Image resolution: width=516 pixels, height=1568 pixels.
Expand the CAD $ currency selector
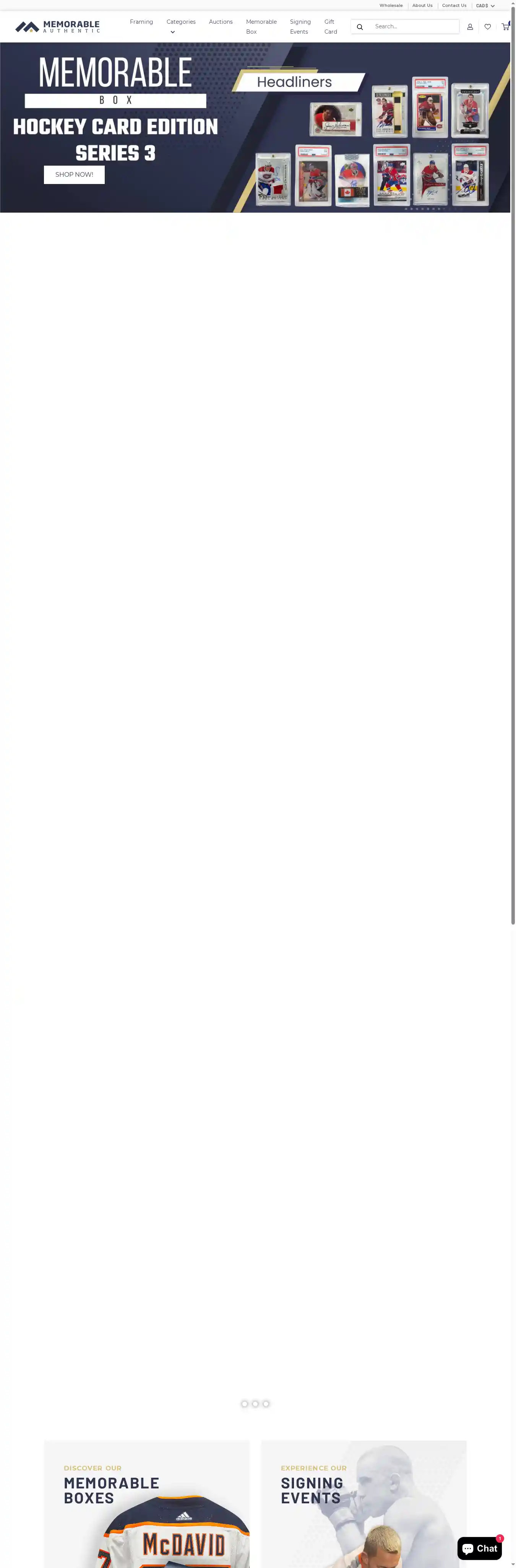coord(485,5)
